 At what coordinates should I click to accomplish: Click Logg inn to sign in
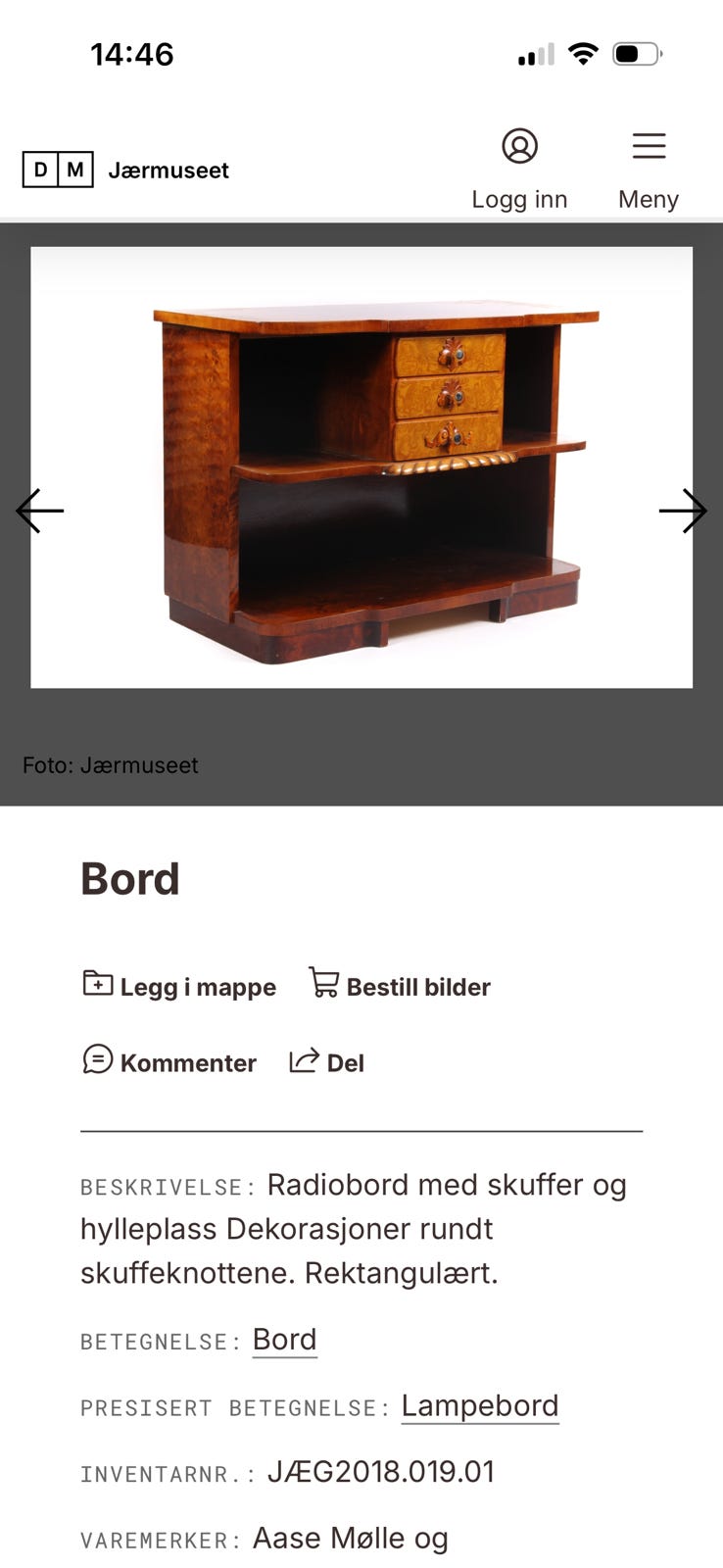[520, 199]
